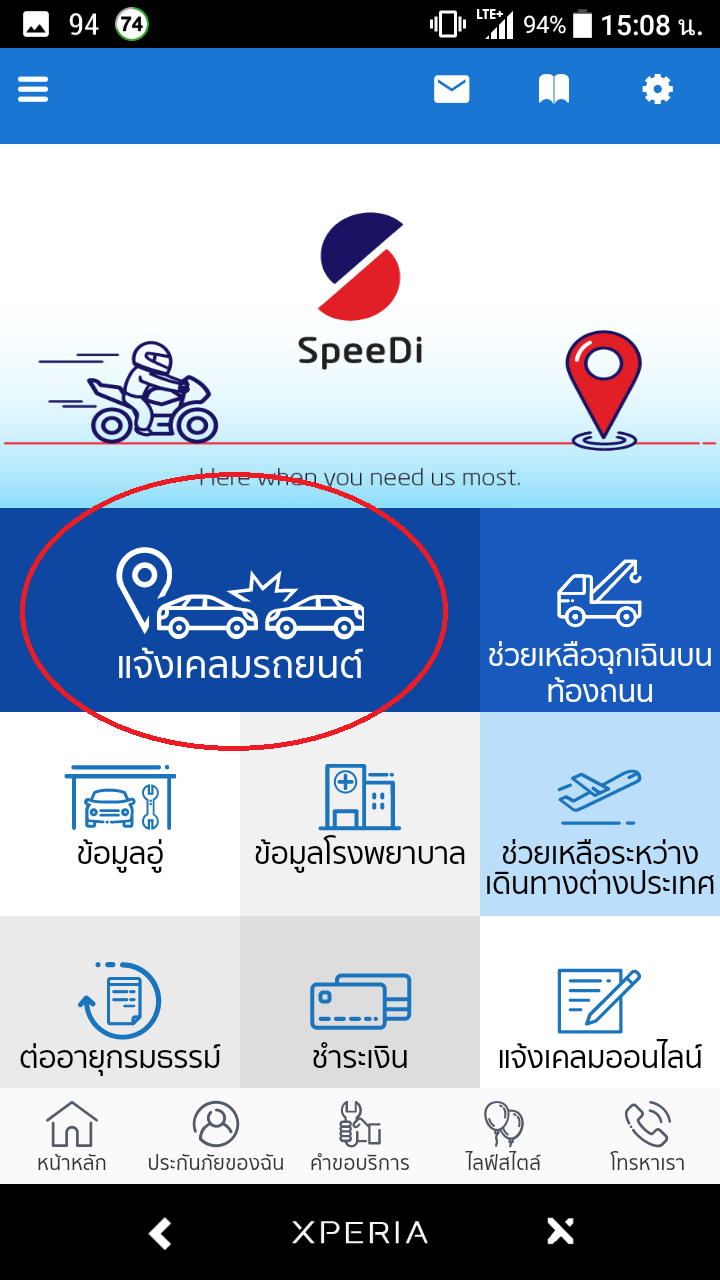Switch to ไลฟ์สไตล์ tab
The width and height of the screenshot is (720, 1280).
(503, 1136)
